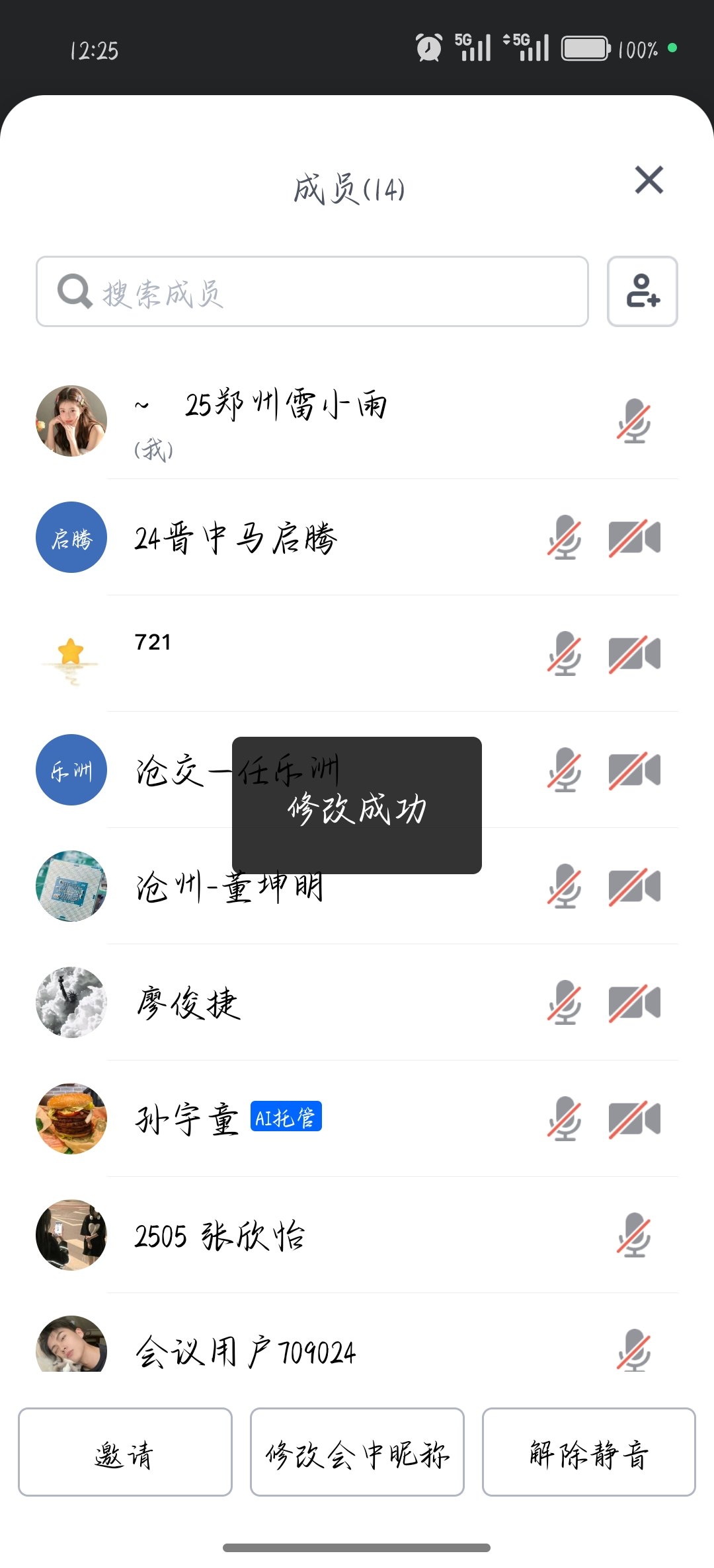
Task: Click the muted microphone icon for 24晋中马启腾
Action: pos(563,539)
